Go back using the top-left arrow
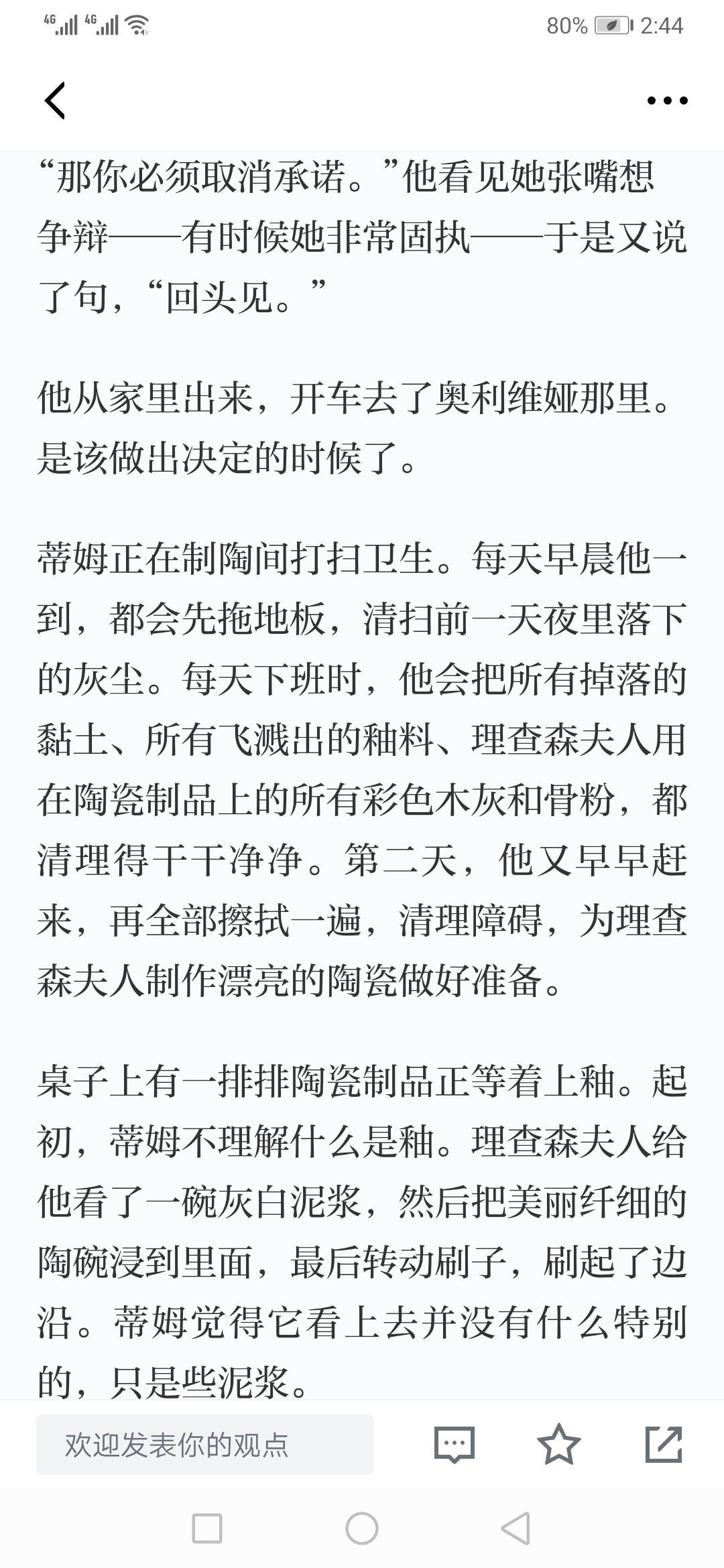 [x=55, y=101]
